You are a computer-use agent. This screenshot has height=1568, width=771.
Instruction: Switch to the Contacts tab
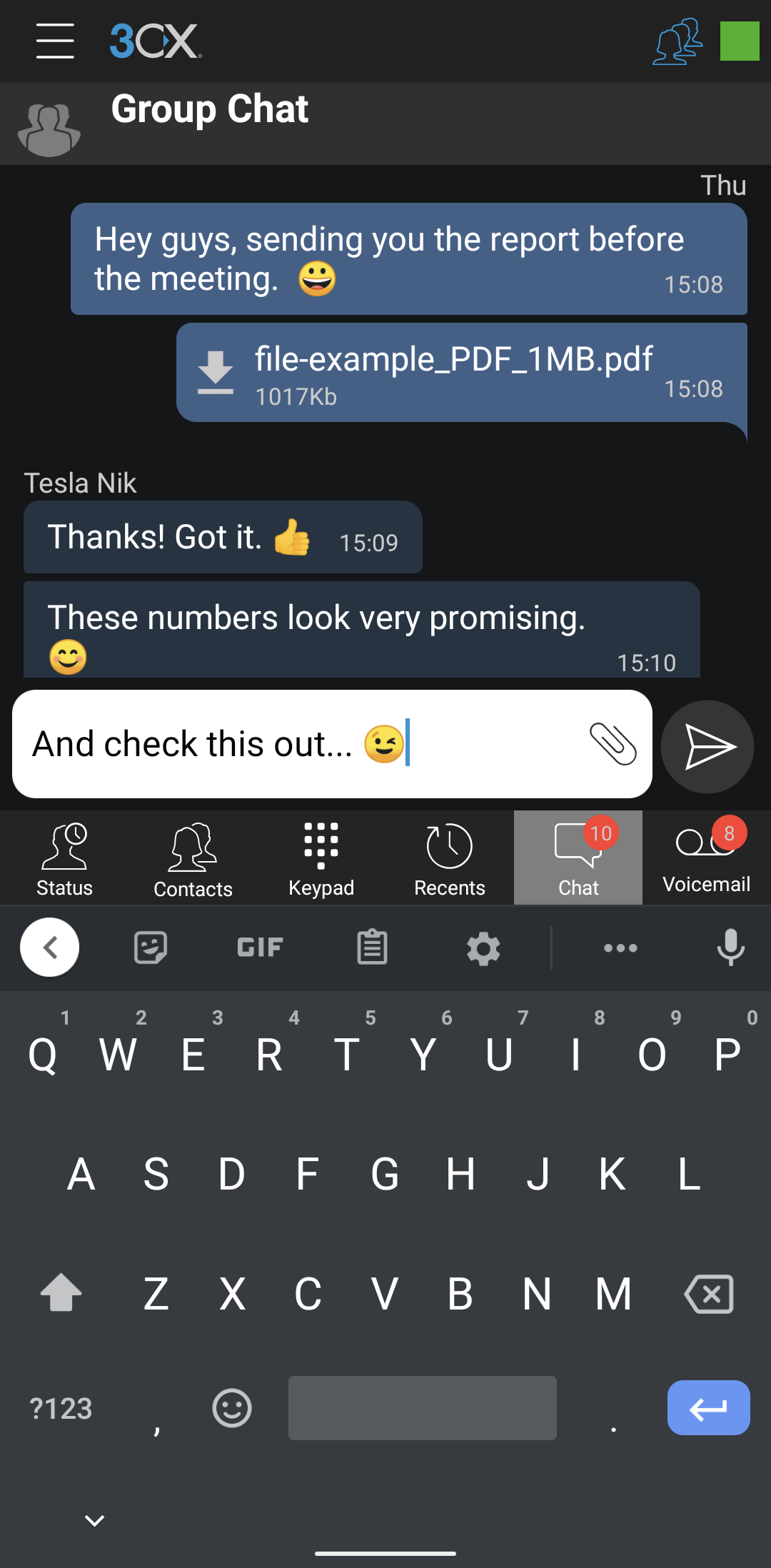193,858
